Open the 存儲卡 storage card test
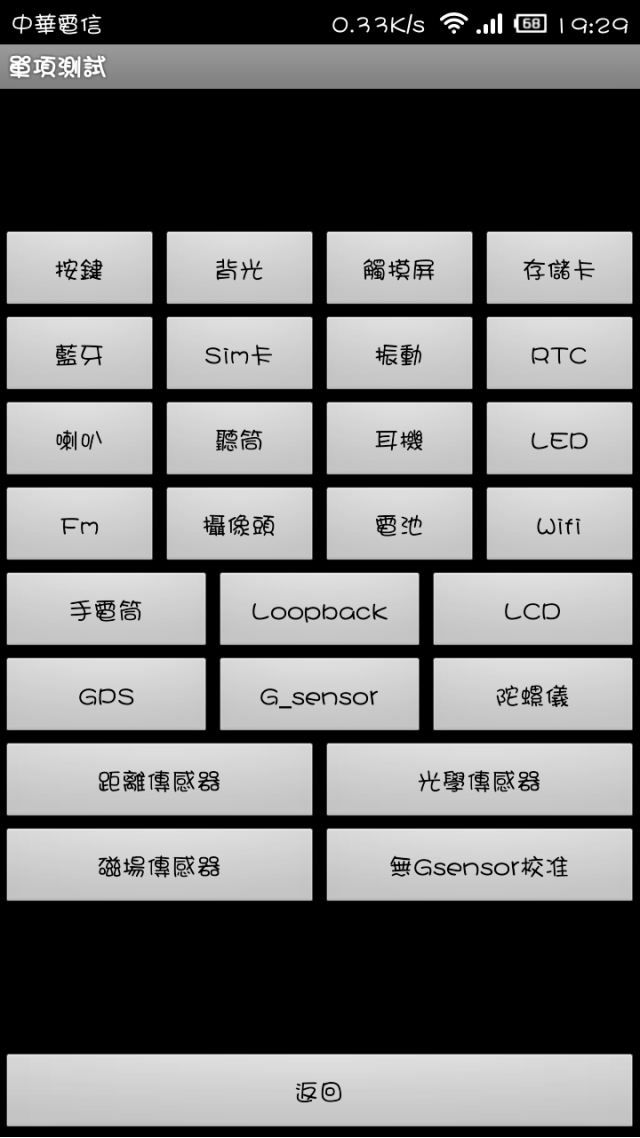 (559, 268)
